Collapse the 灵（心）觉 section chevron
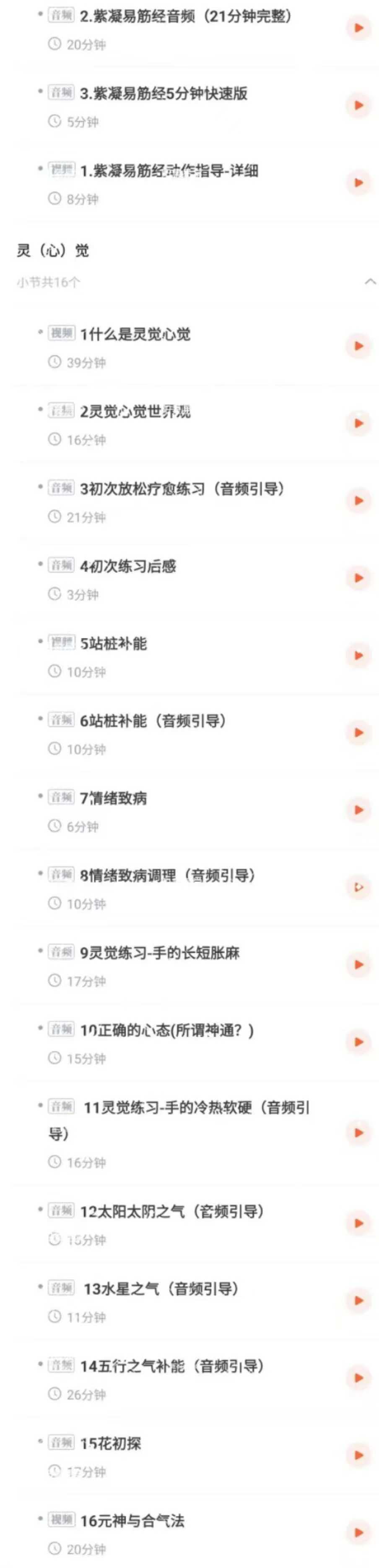The width and height of the screenshot is (379, 1568). (369, 281)
